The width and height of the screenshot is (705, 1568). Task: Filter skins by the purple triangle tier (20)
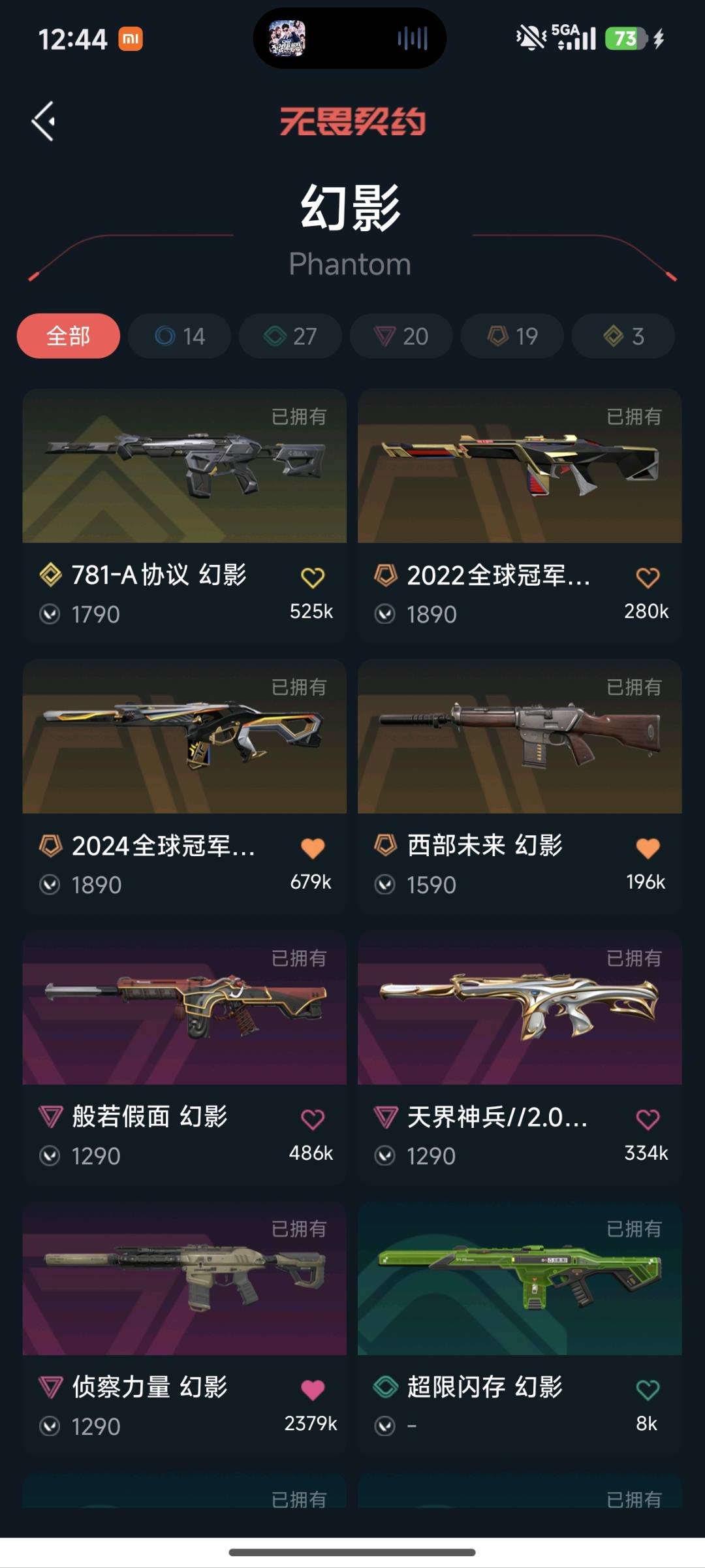[401, 336]
